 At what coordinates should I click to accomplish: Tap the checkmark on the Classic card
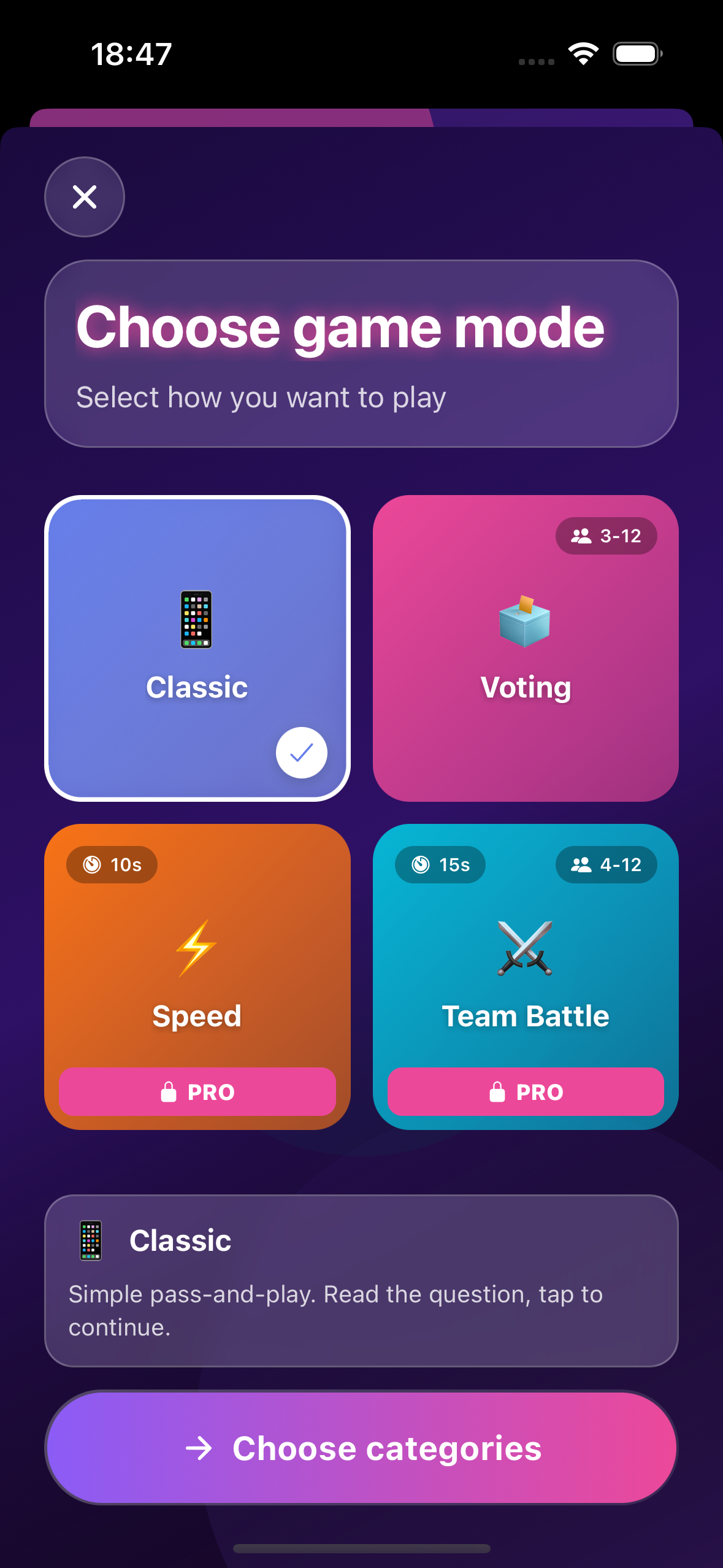[301, 752]
